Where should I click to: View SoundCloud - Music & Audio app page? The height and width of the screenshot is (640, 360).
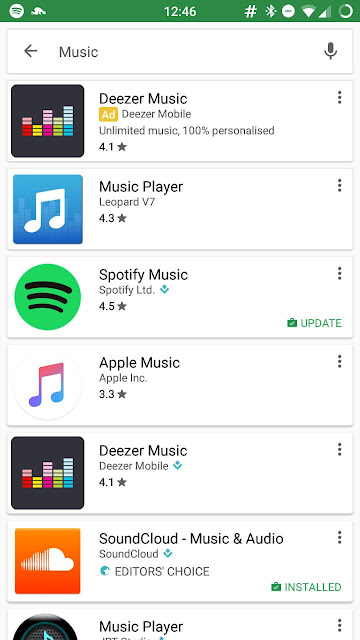coord(180,561)
